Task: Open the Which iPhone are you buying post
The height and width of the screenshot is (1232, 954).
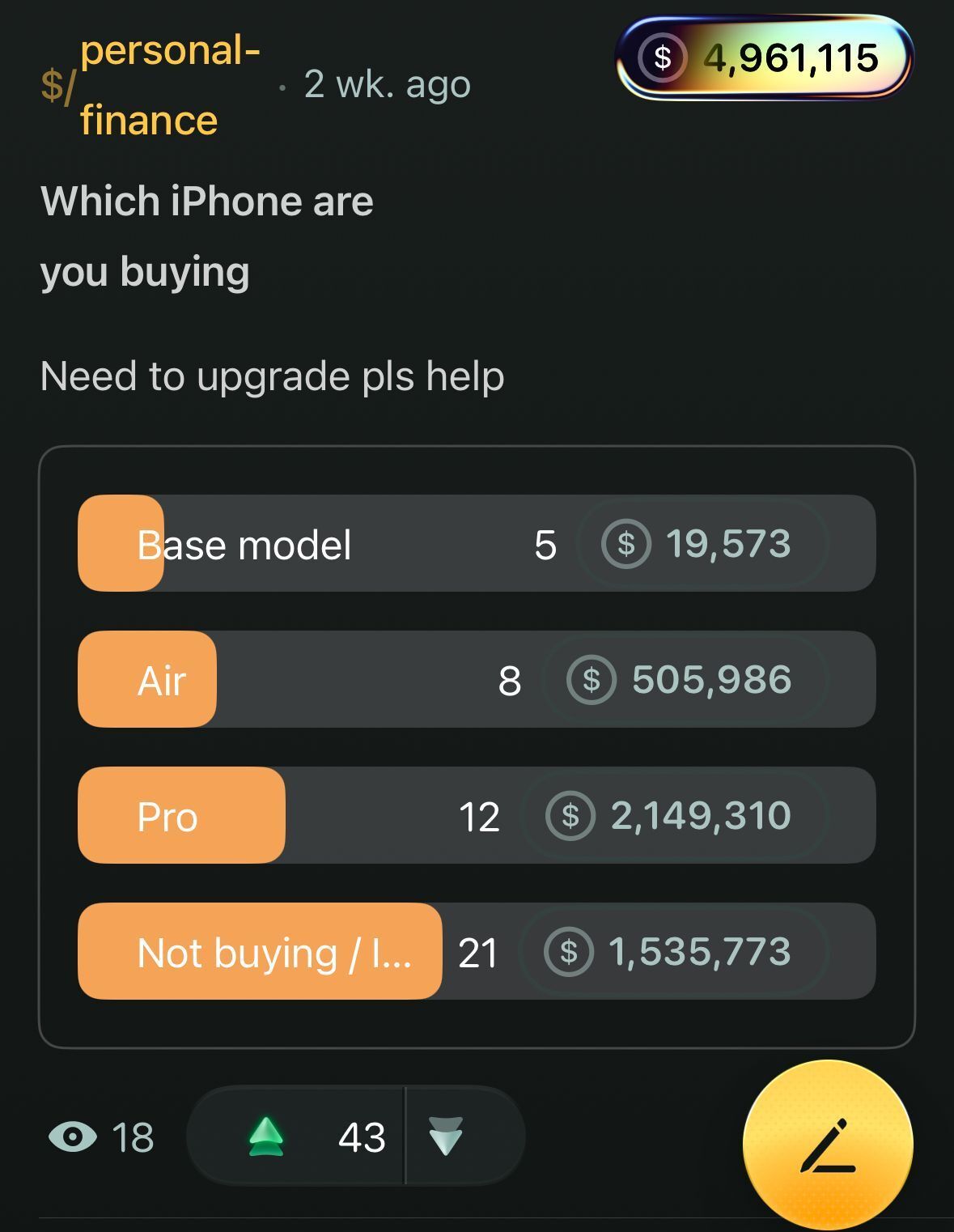Action: pos(207,236)
